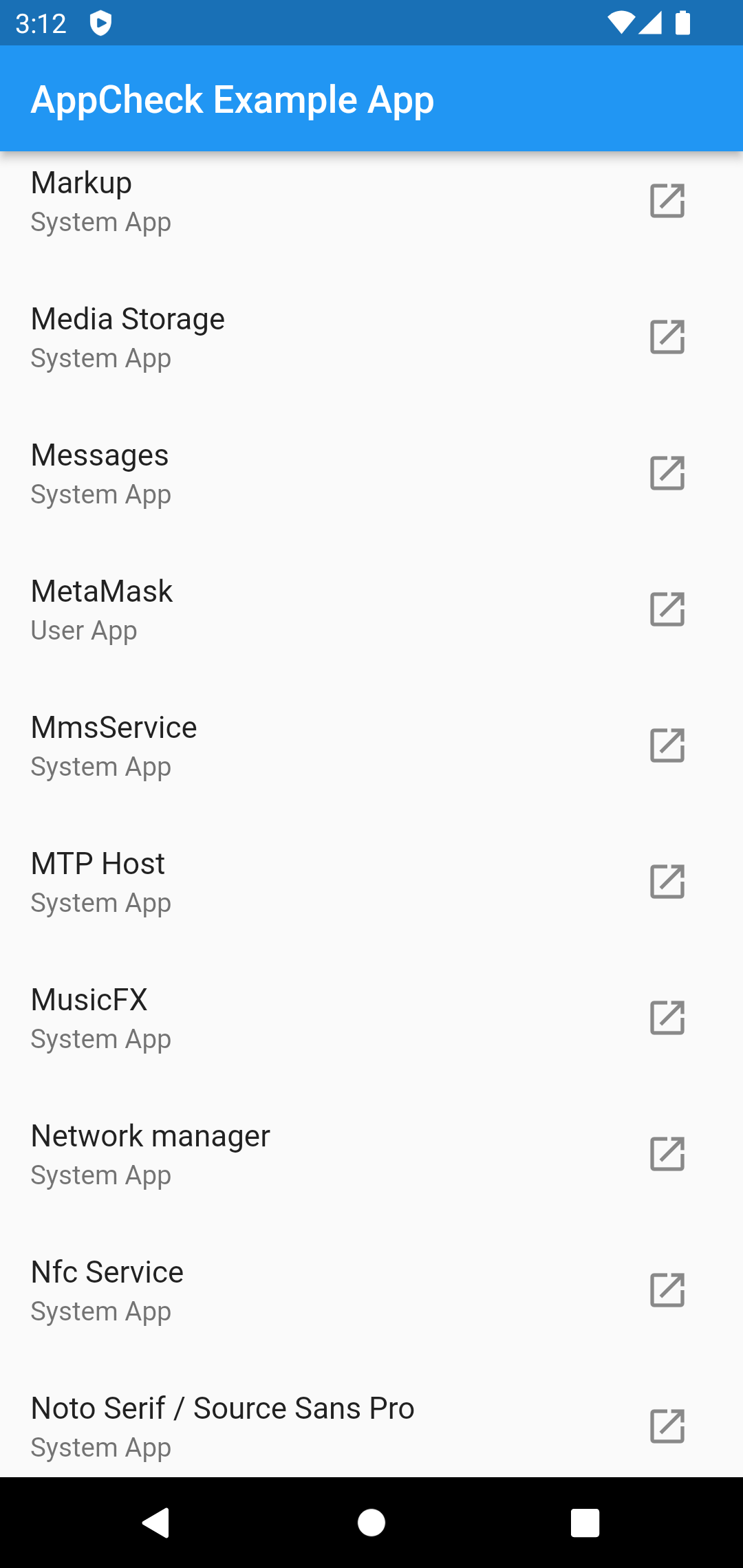
Task: Go back using the system back button
Action: coord(156,1523)
